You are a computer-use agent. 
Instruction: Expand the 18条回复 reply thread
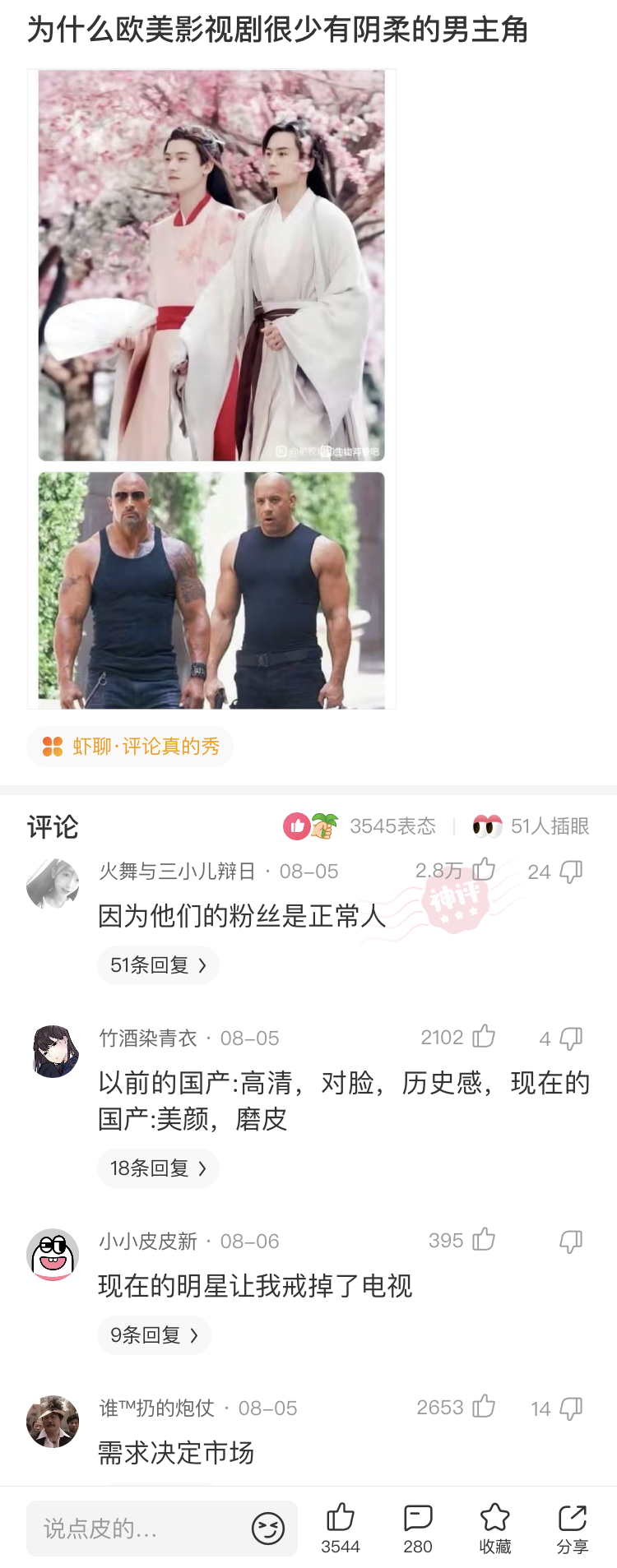[157, 1168]
